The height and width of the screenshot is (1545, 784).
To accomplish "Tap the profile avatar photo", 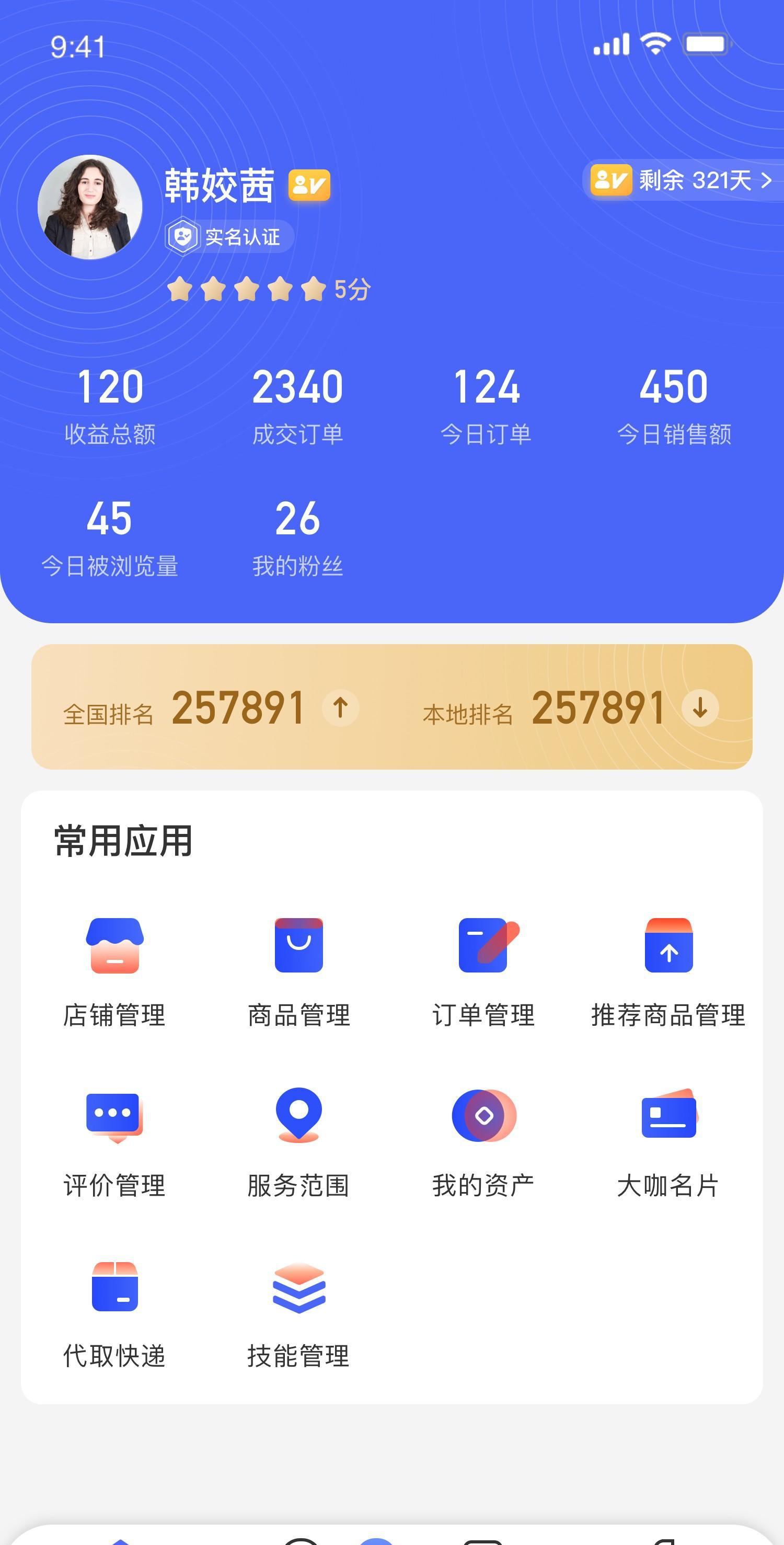I will pyautogui.click(x=90, y=207).
